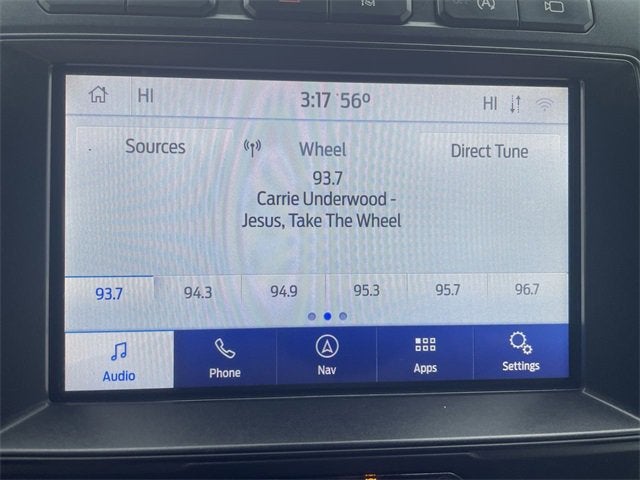
Task: Open Direct Tune
Action: (x=489, y=150)
